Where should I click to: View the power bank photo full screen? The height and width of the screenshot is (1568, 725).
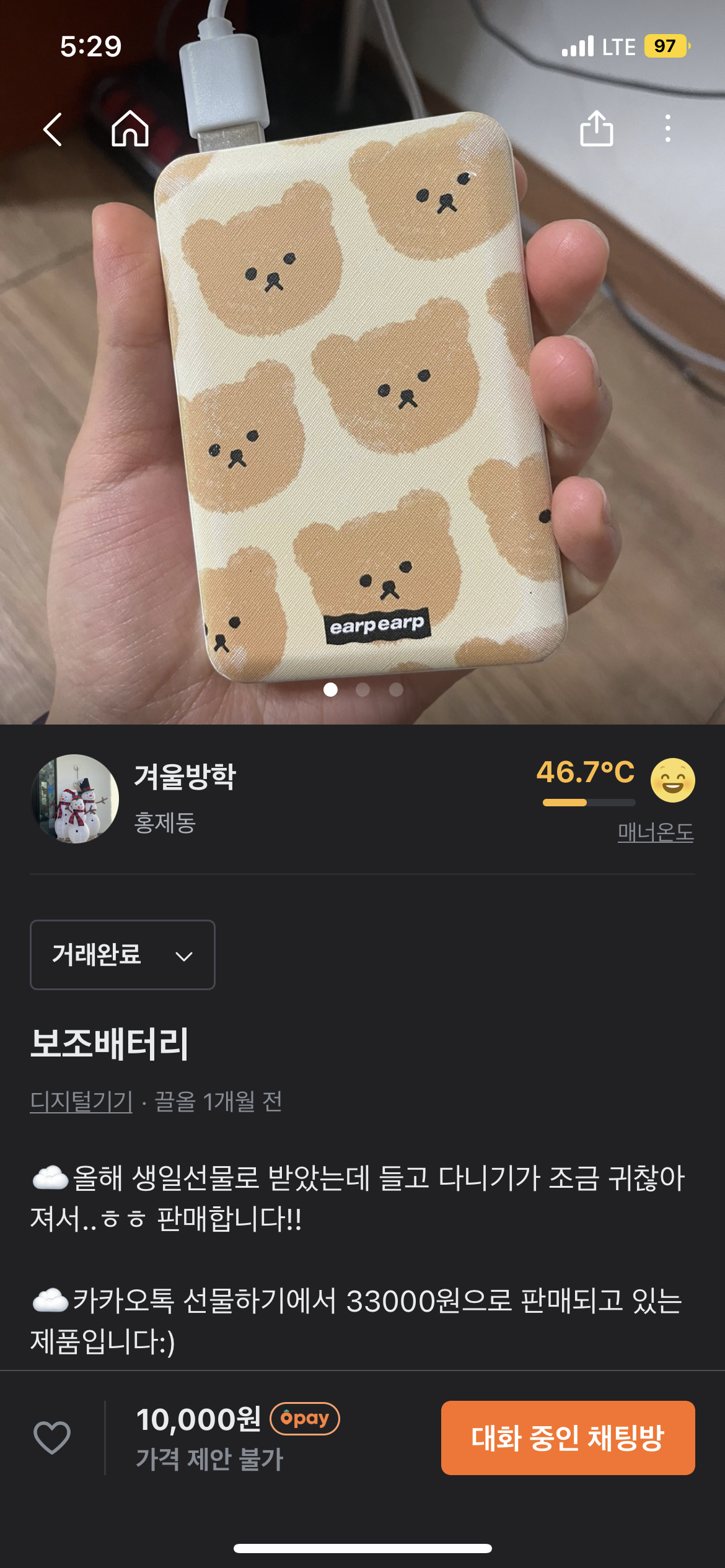[362, 396]
